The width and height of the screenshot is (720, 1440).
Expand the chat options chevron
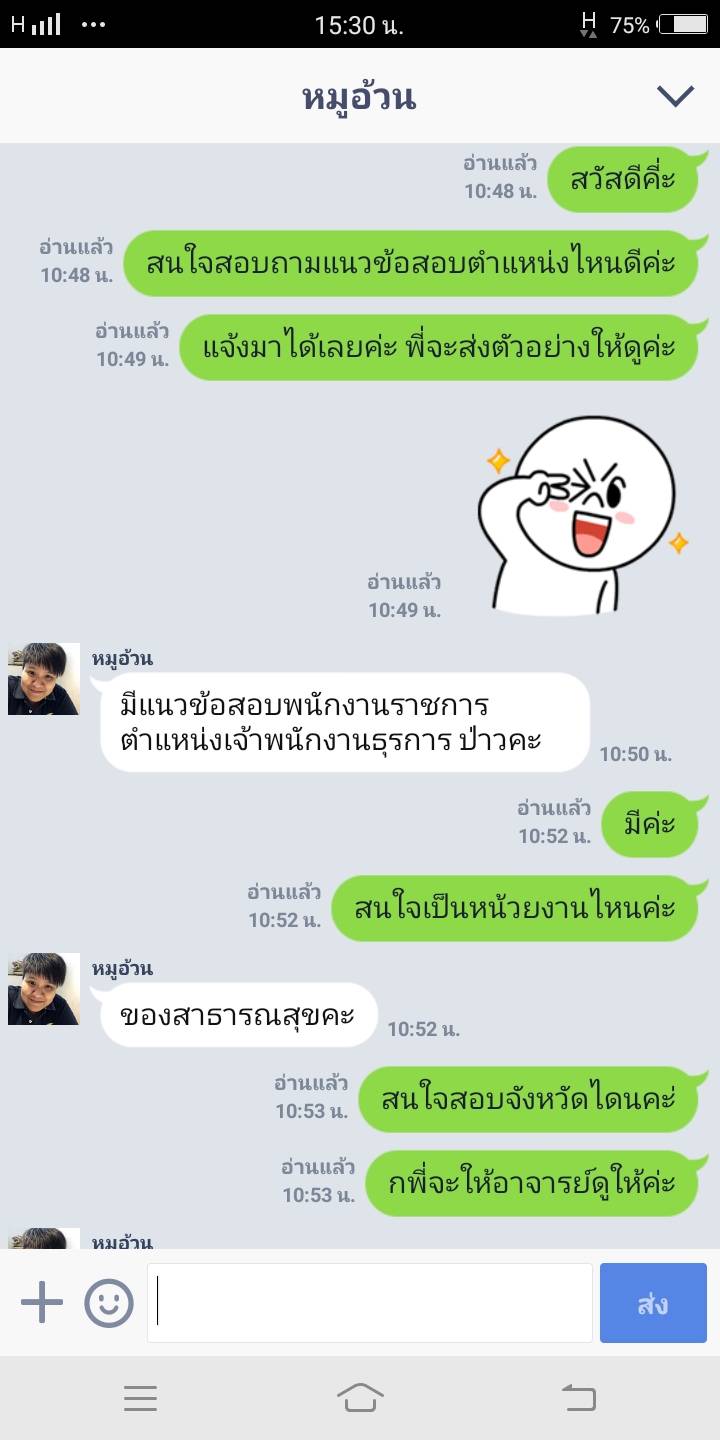[x=675, y=96]
